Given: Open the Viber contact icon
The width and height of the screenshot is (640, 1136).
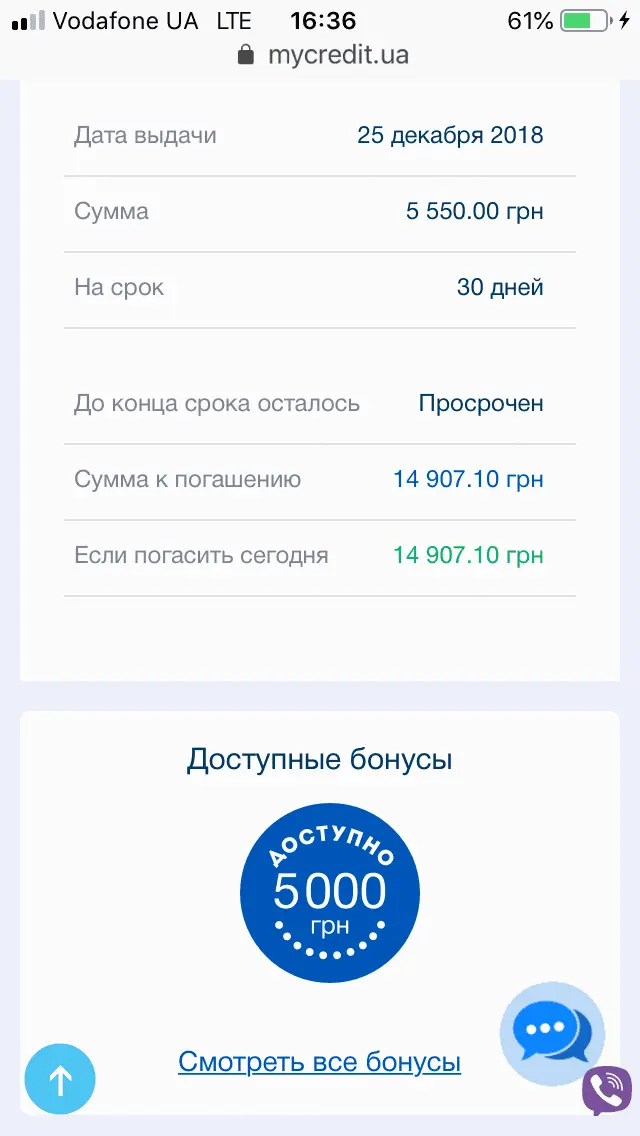Looking at the screenshot, I should pos(606,1089).
